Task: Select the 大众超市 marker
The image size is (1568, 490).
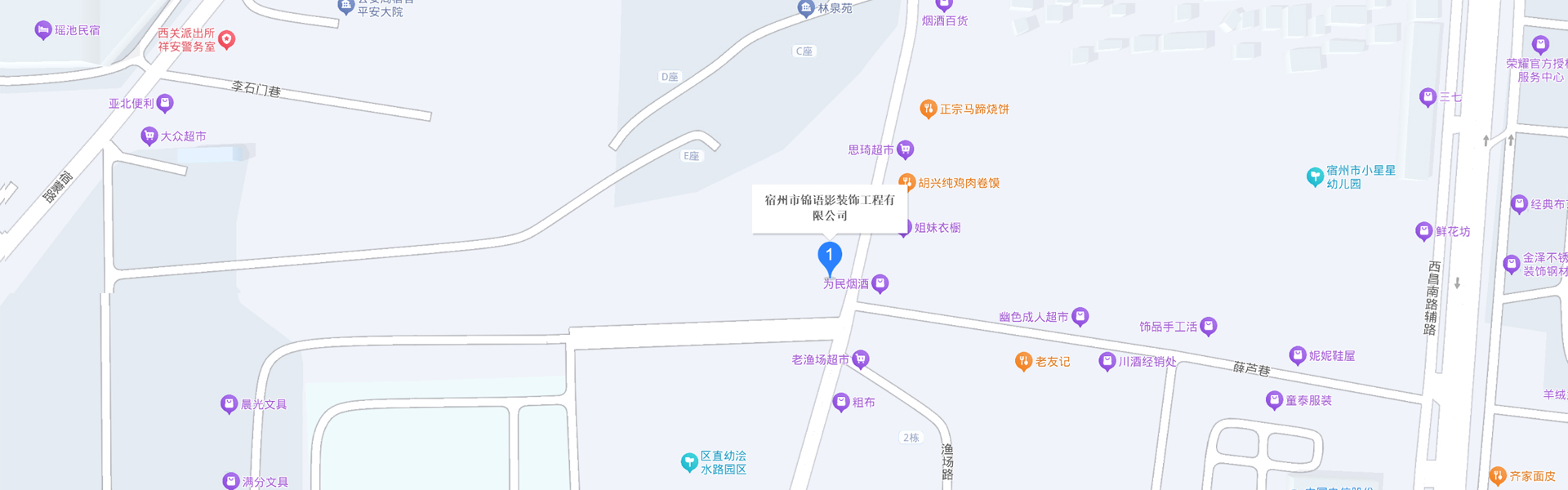Action: click(149, 136)
